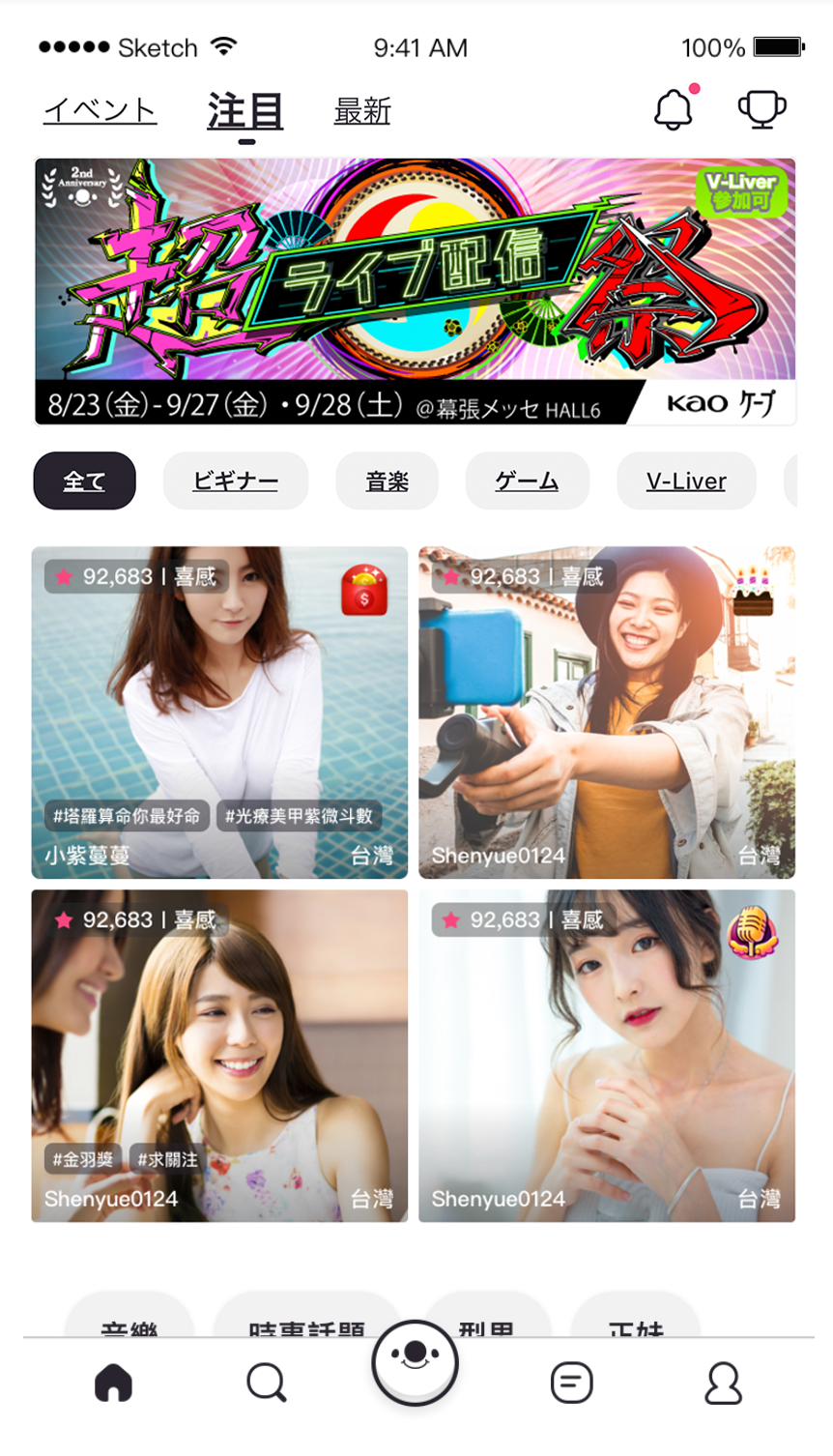Open 小紫蔓蔓's live stream

[x=220, y=713]
